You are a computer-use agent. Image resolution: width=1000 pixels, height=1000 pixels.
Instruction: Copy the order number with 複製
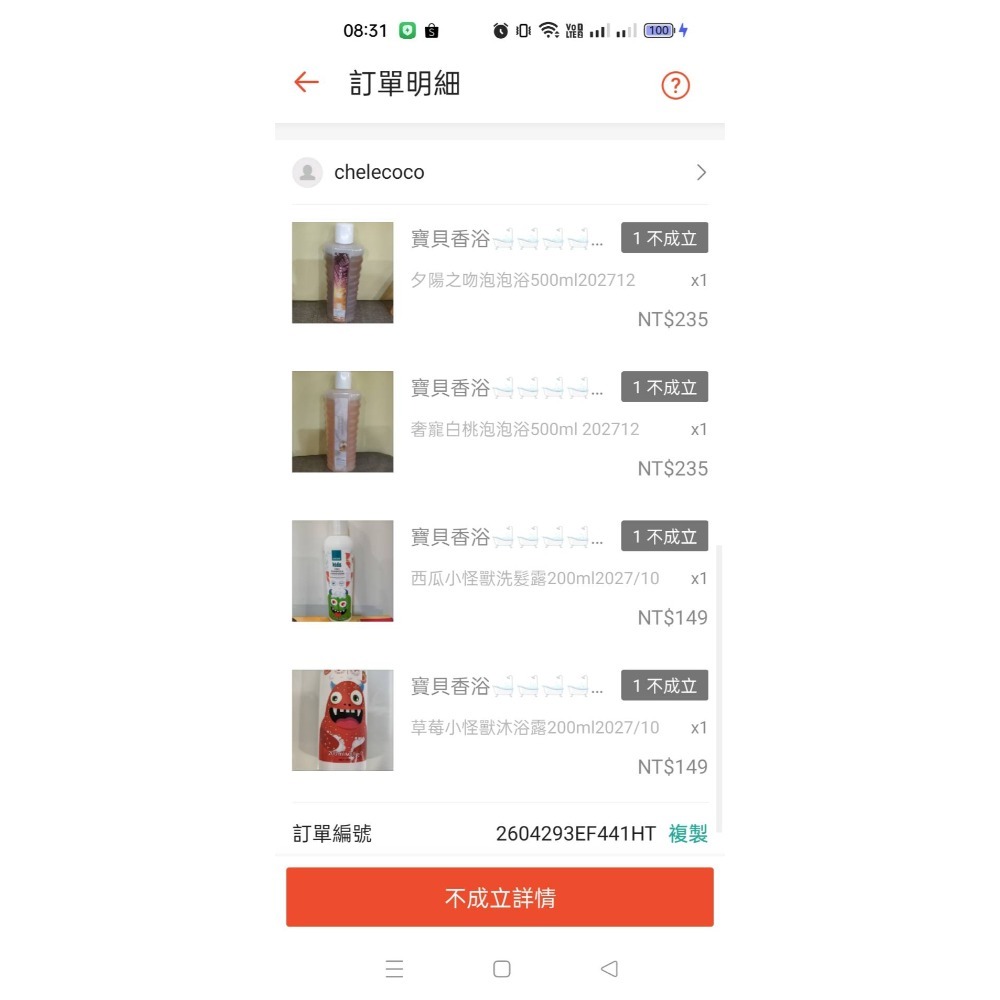(688, 834)
